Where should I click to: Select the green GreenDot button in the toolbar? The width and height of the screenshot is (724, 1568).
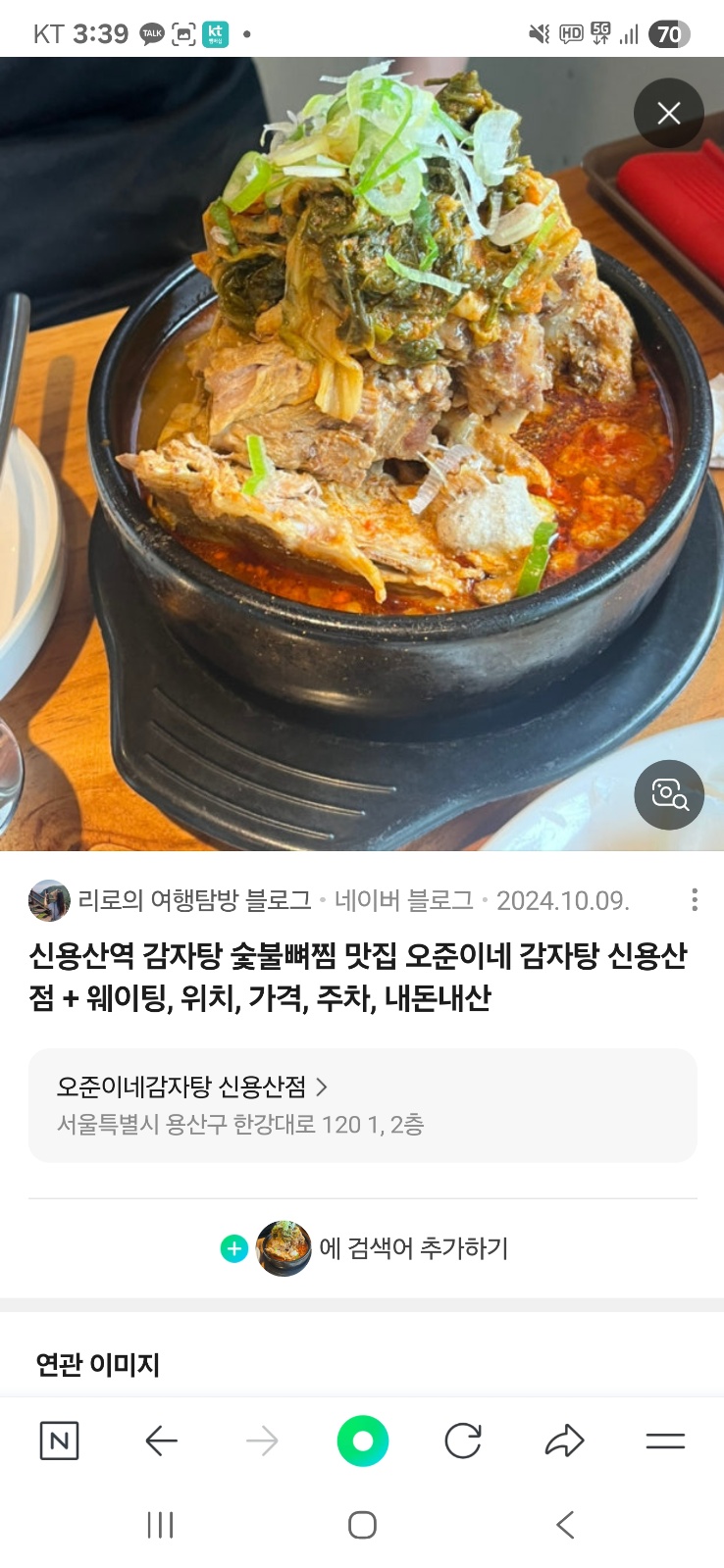(x=362, y=1442)
